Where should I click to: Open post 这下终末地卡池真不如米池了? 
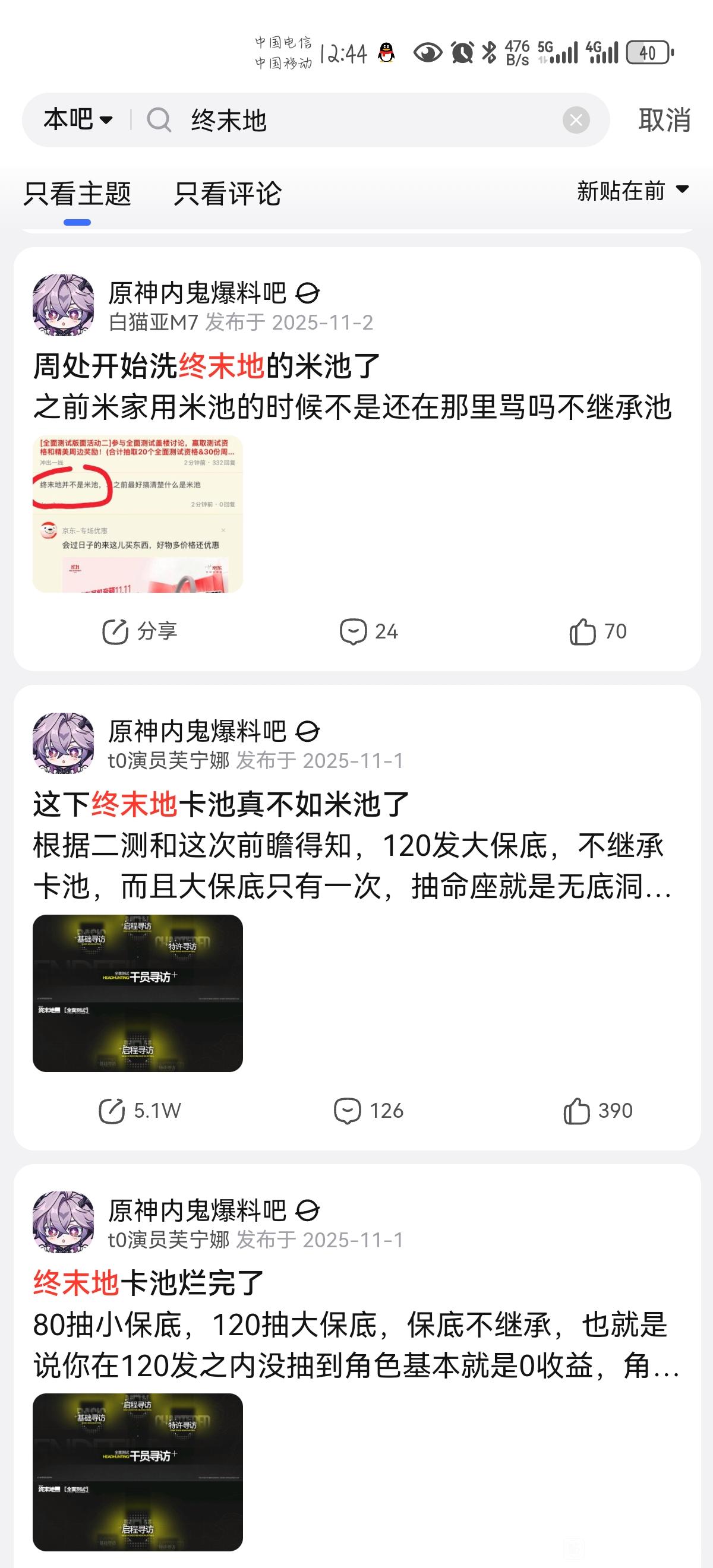(x=221, y=804)
